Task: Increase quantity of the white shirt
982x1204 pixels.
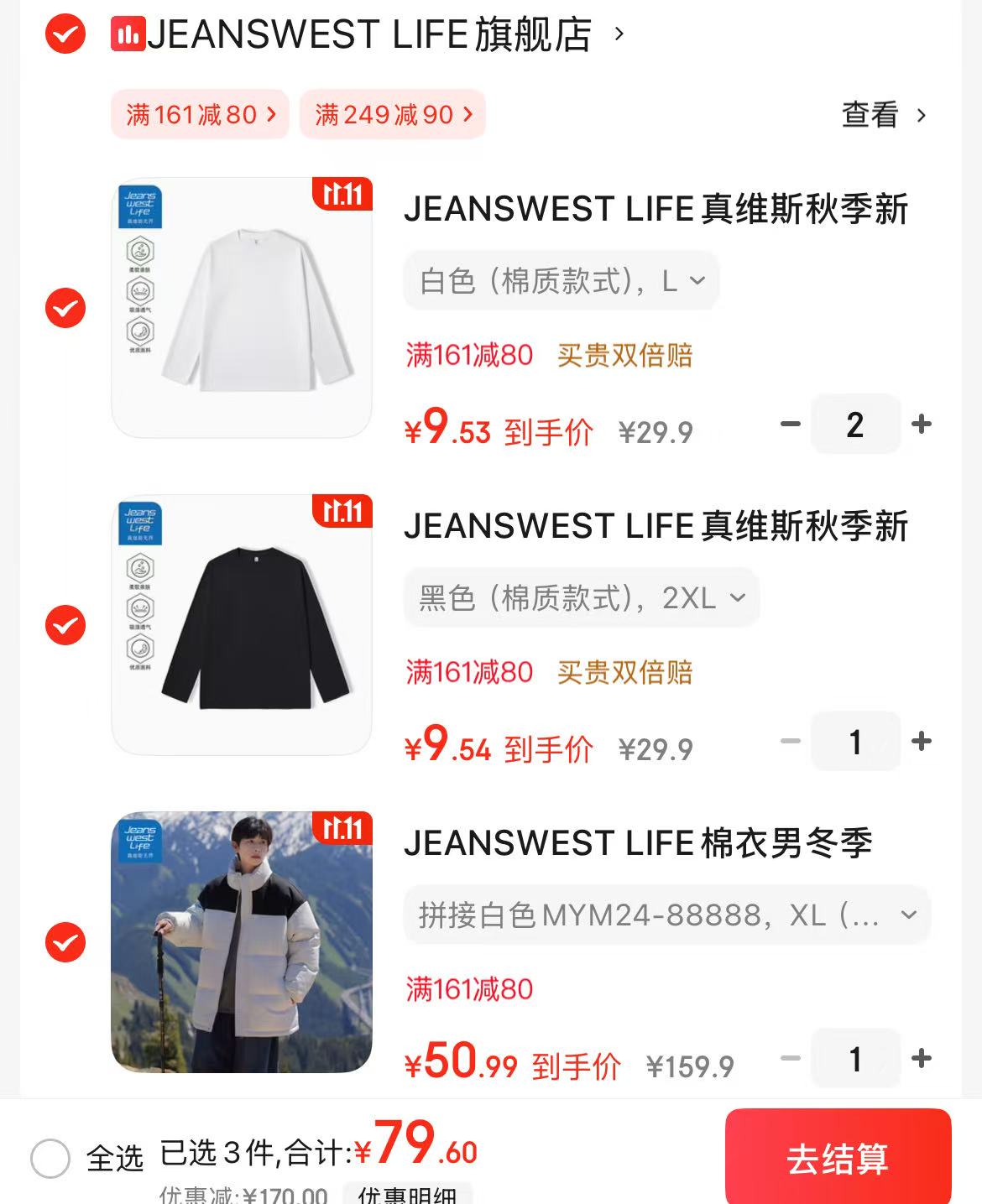Action: click(x=922, y=425)
